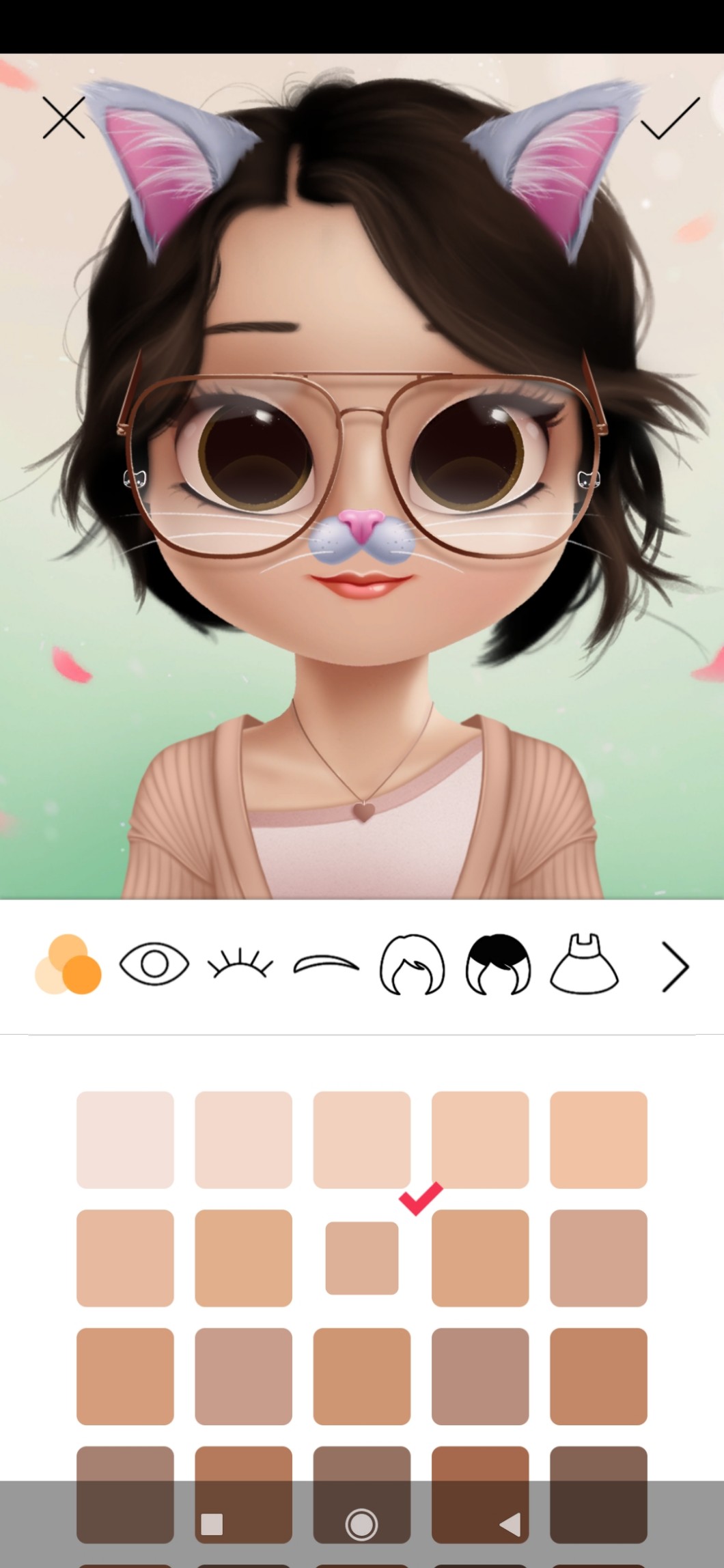Viewport: 724px width, 1568px height.
Task: Open the outlined hairstyle tab
Action: [412, 964]
